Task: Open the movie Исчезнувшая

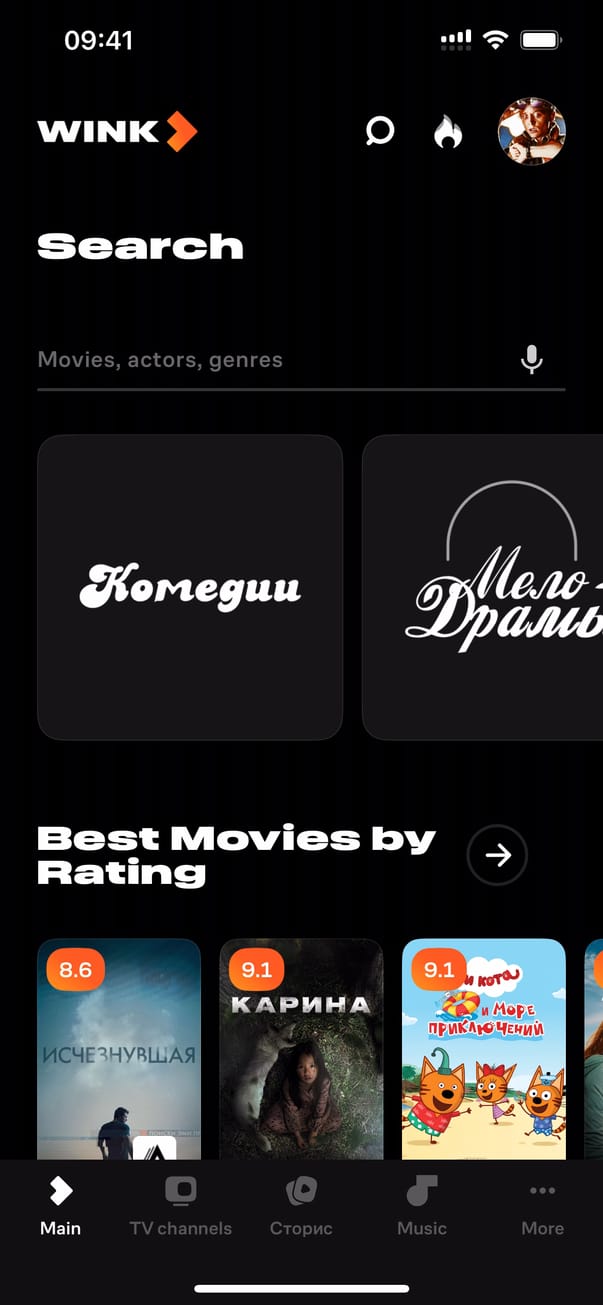Action: (119, 1048)
